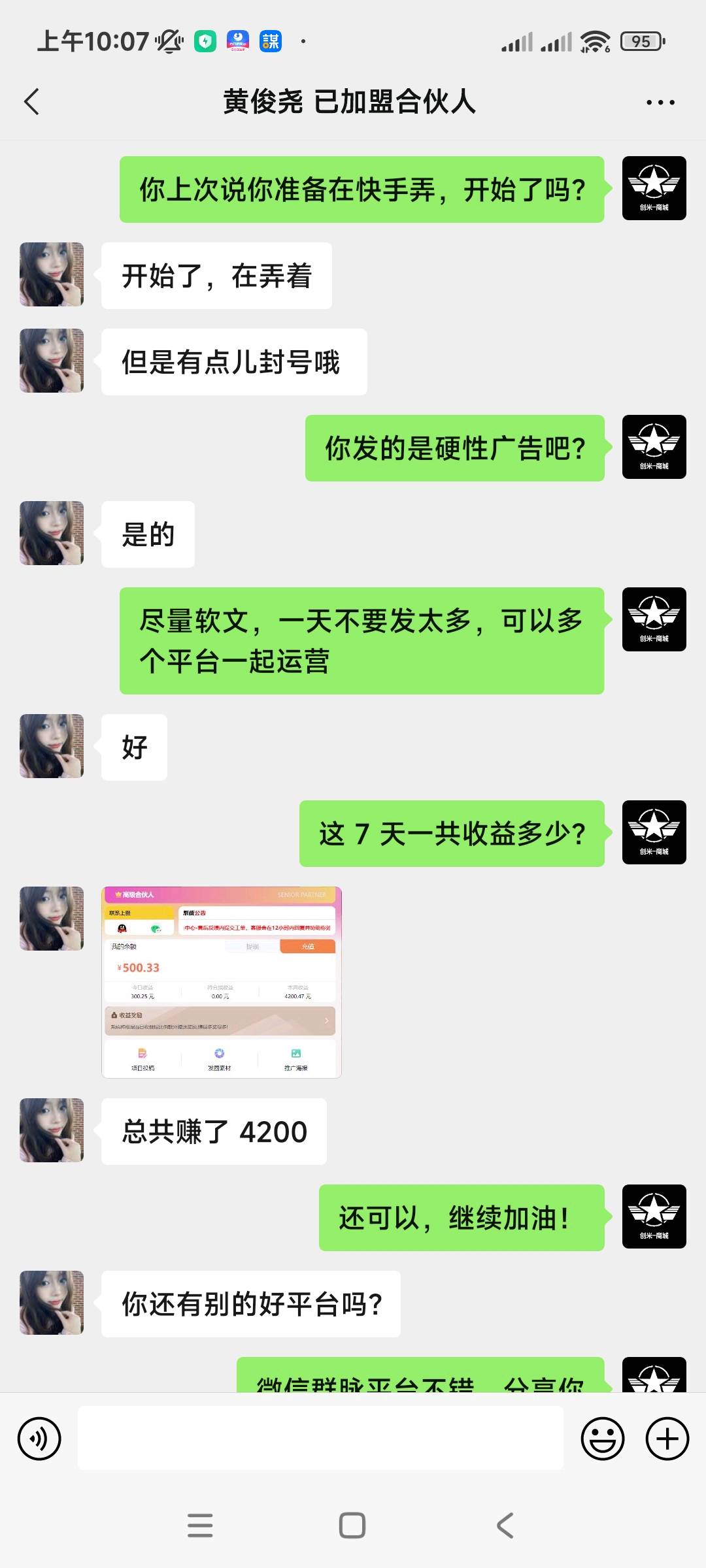Open the plus attachment menu
Viewport: 706px width, 1568px height.
[x=667, y=1439]
